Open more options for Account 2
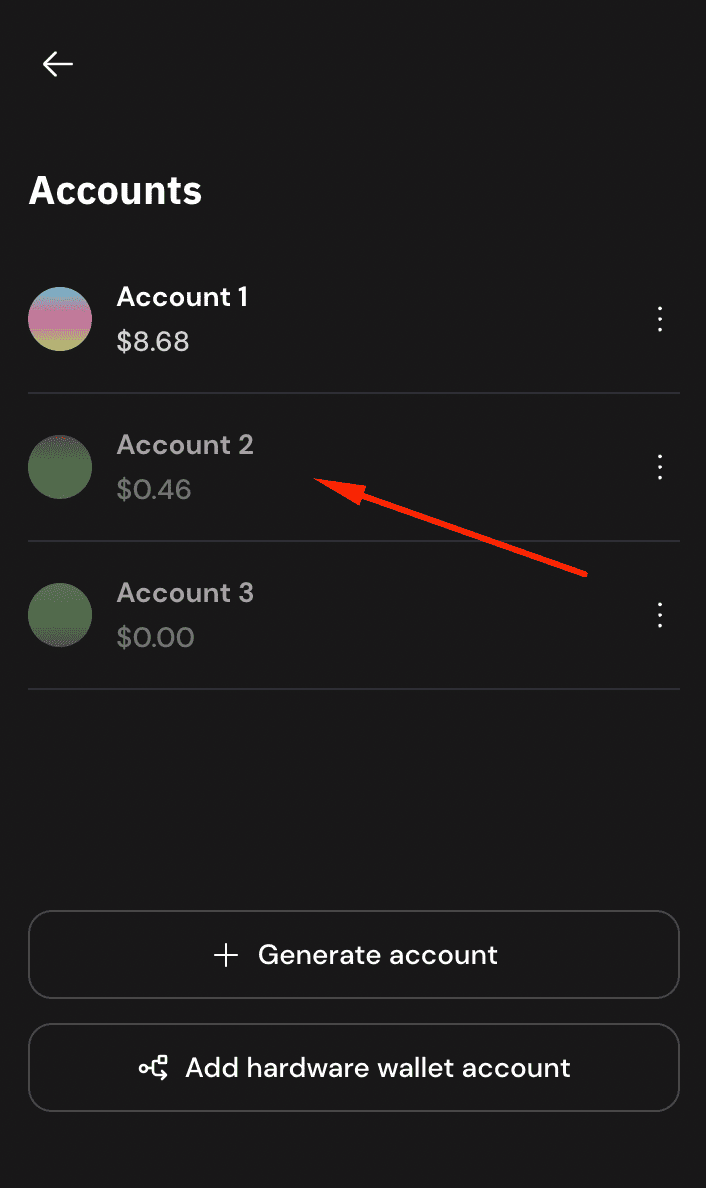706x1188 pixels. pyautogui.click(x=659, y=467)
